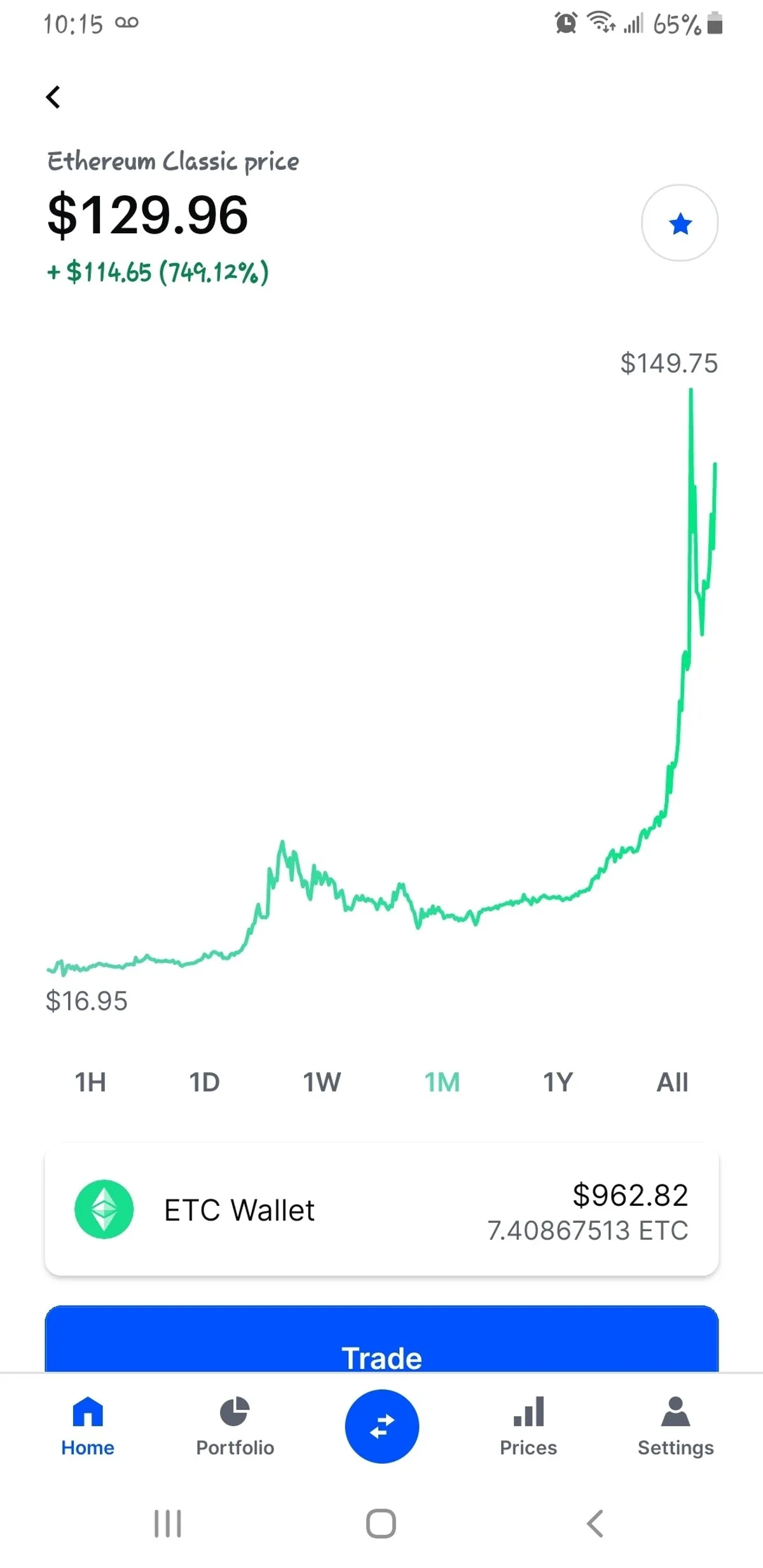Toggle the watchlist star for Ethereum Classic

[680, 223]
